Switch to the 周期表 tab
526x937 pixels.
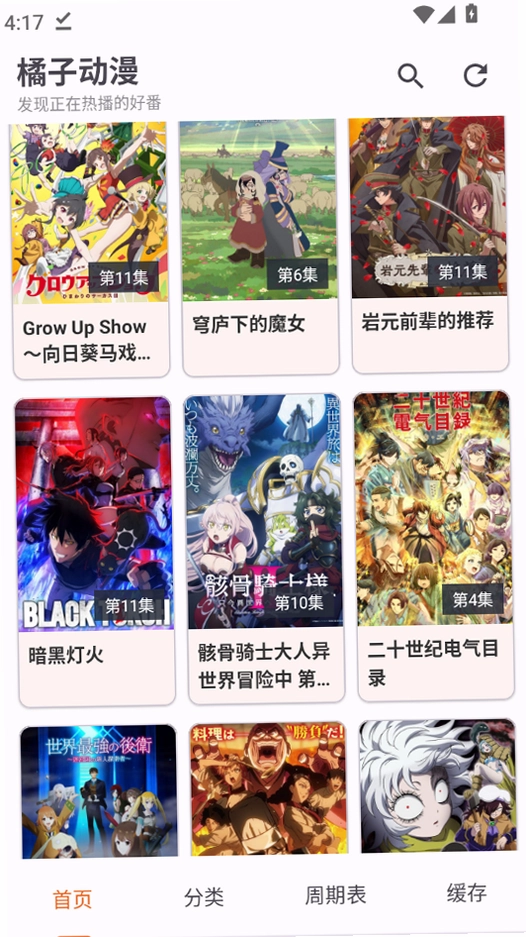[335, 895]
